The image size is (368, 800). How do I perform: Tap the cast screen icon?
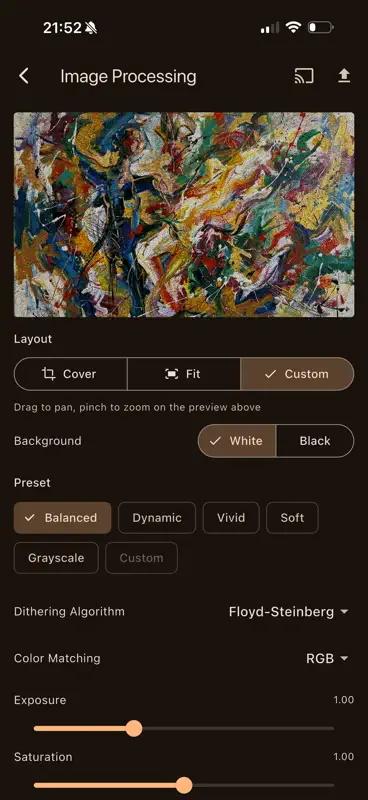point(304,77)
